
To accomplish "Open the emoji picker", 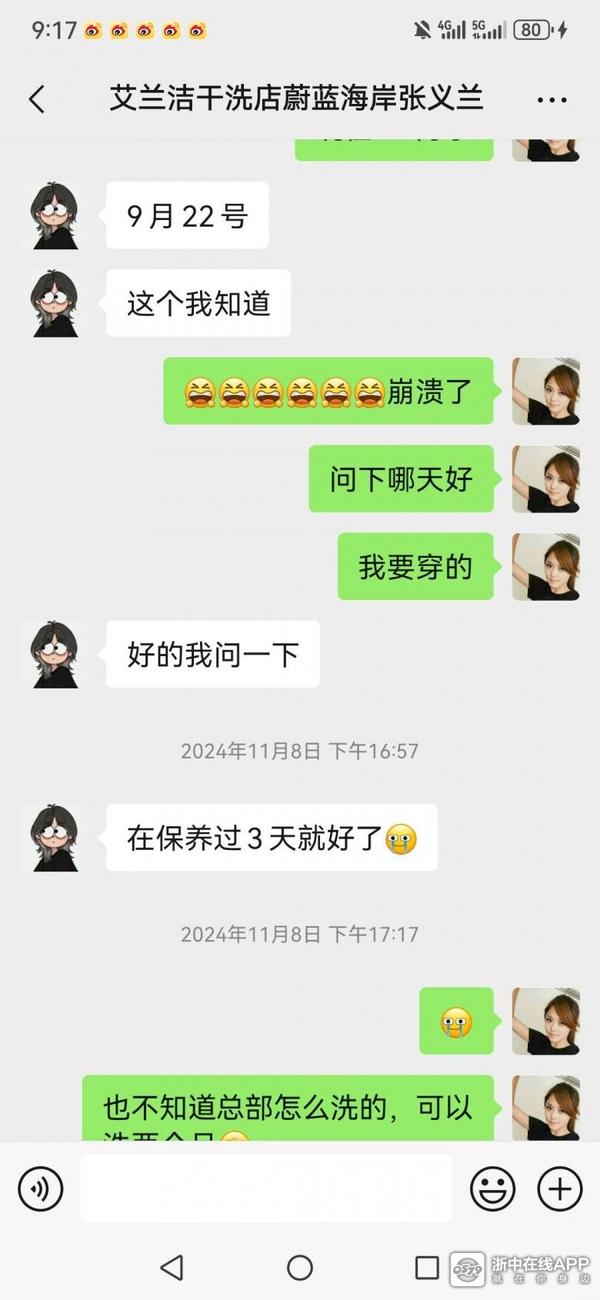I will coord(493,1188).
